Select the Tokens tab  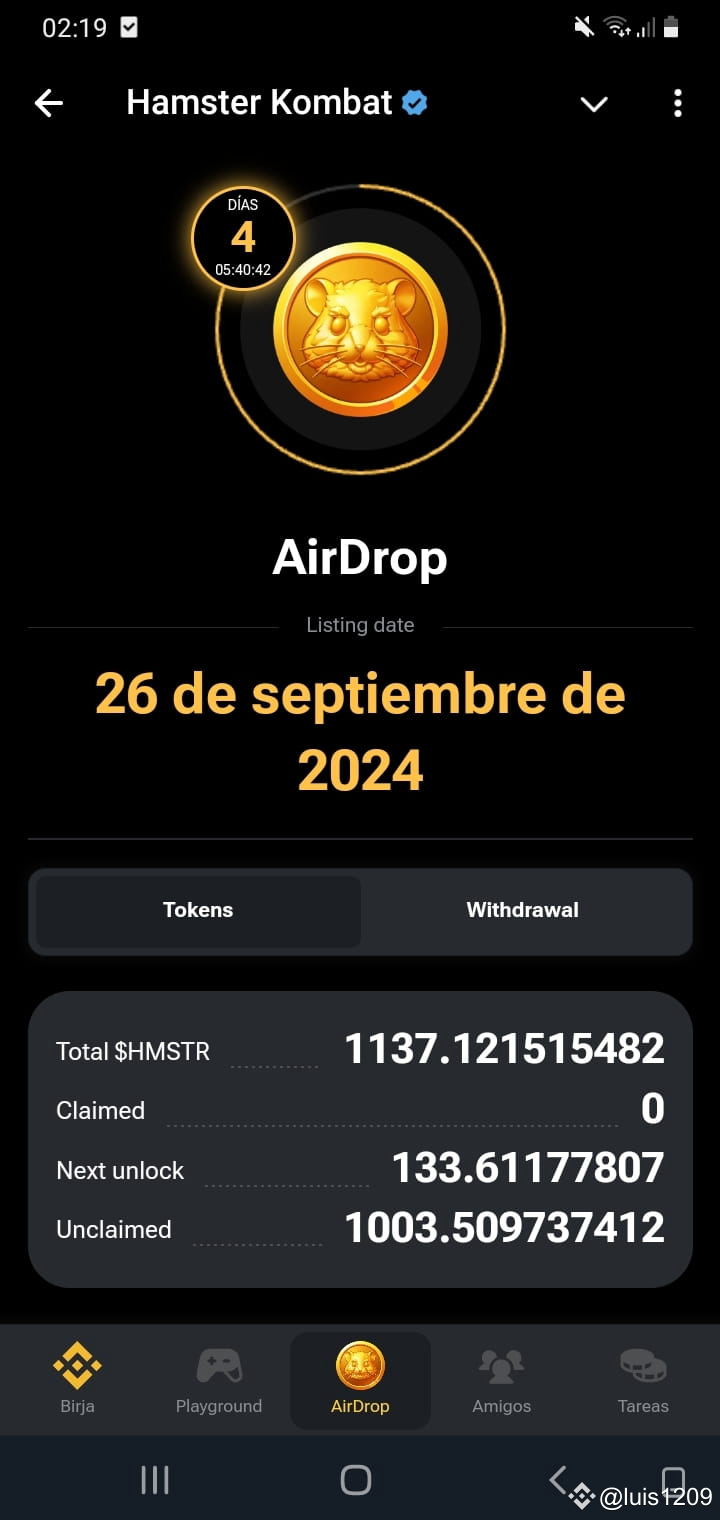(x=198, y=910)
